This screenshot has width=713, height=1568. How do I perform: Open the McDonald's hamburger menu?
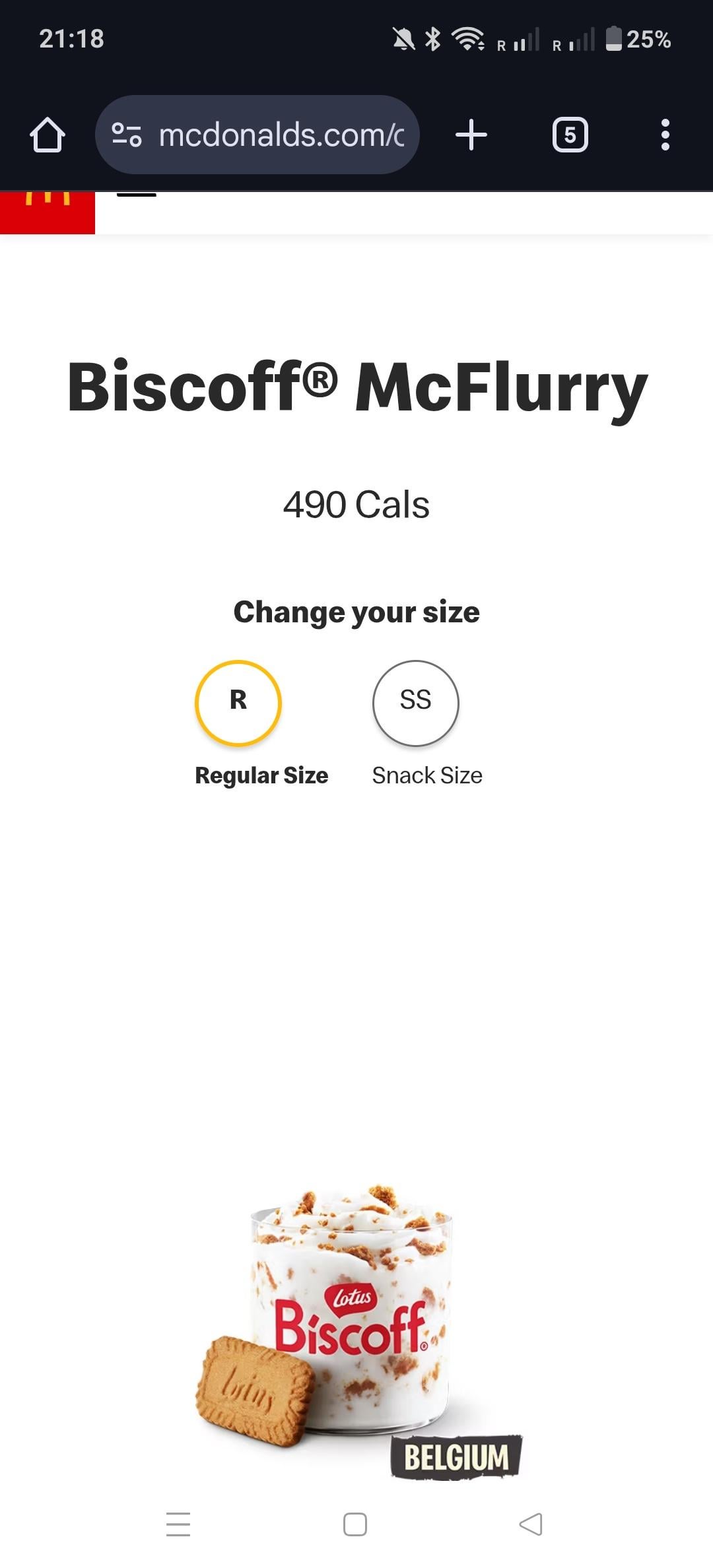(137, 195)
